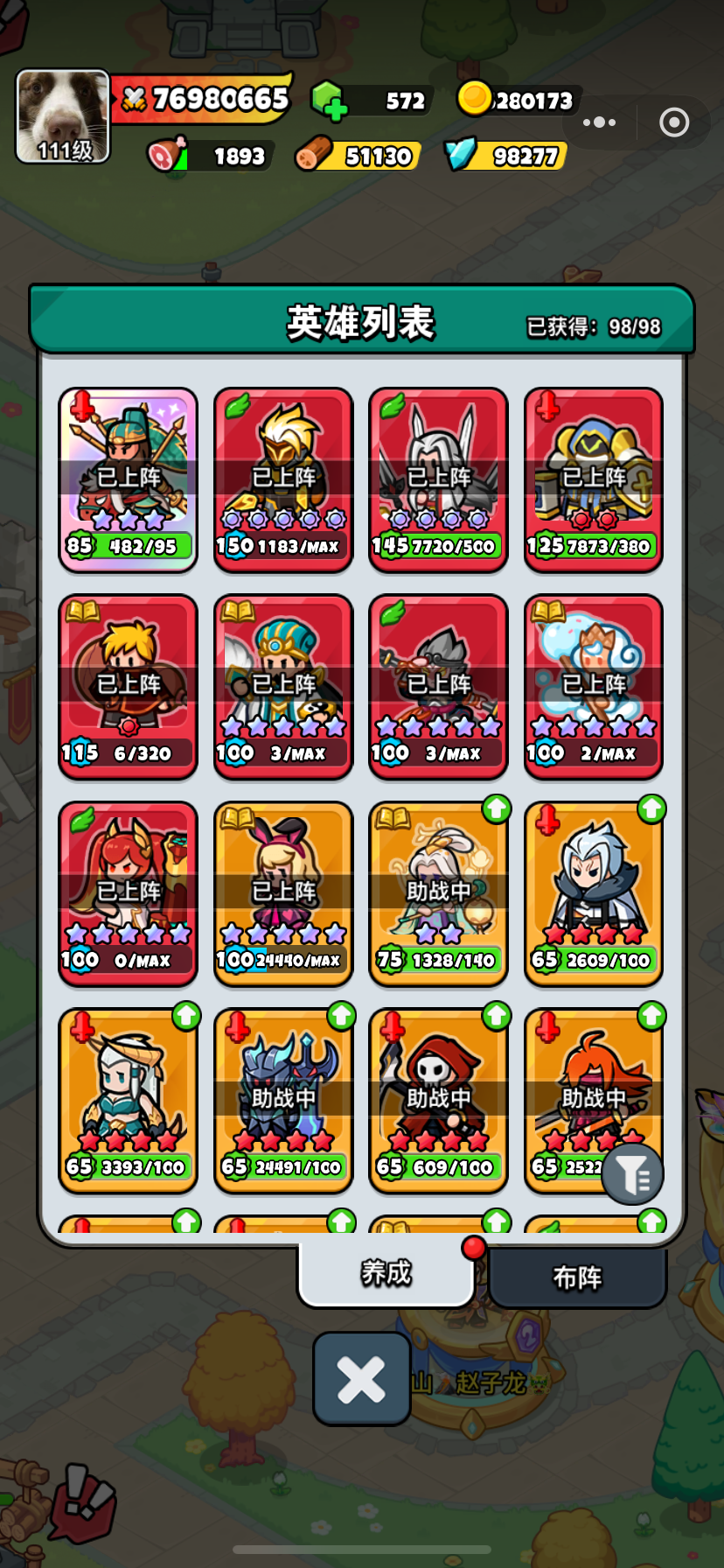Open the hero filter button
Image resolution: width=724 pixels, height=1568 pixels.
tap(632, 1173)
